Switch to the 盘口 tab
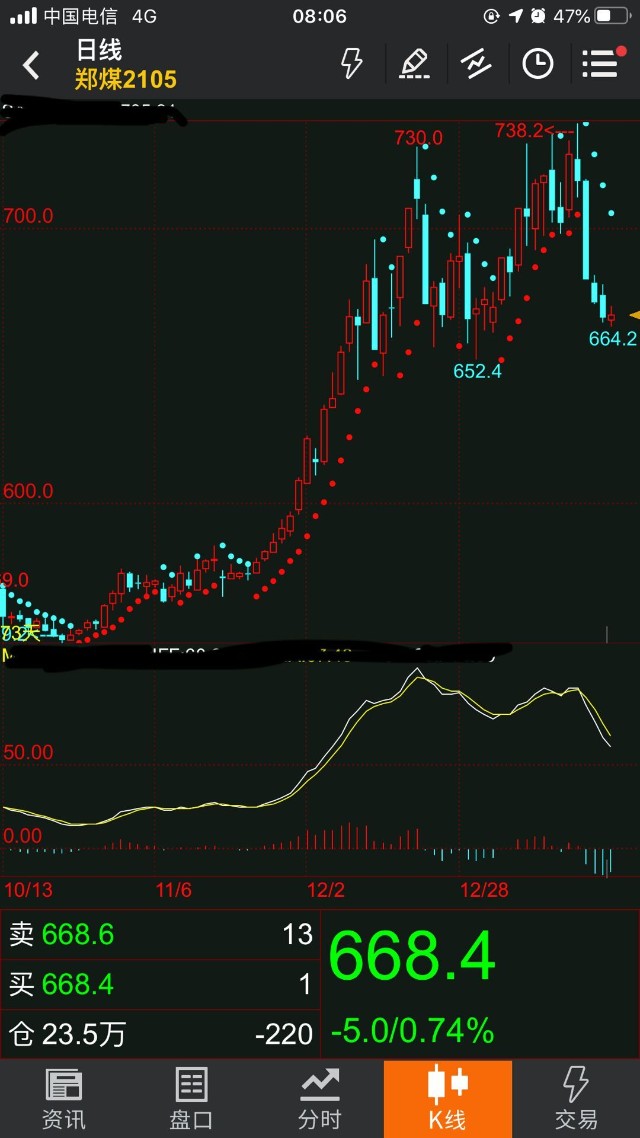The height and width of the screenshot is (1138, 640). tap(192, 1098)
